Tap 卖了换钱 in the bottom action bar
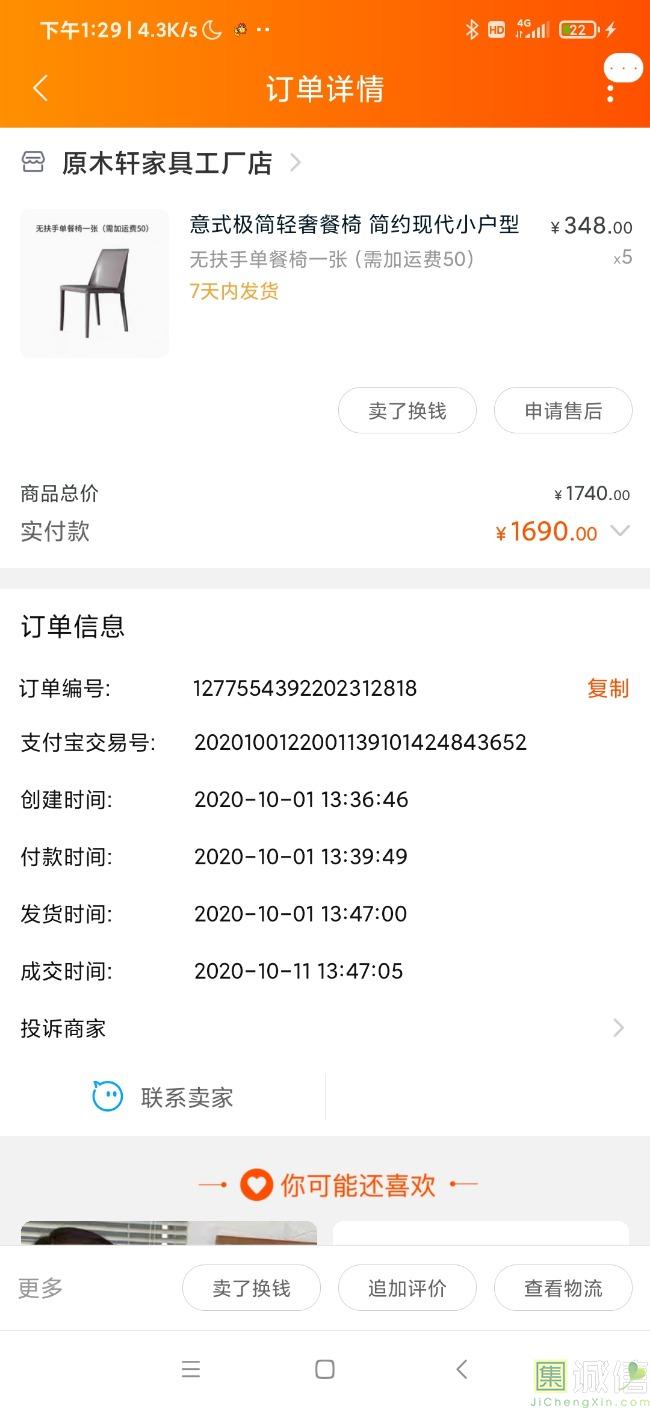The image size is (650, 1408). tap(251, 1288)
